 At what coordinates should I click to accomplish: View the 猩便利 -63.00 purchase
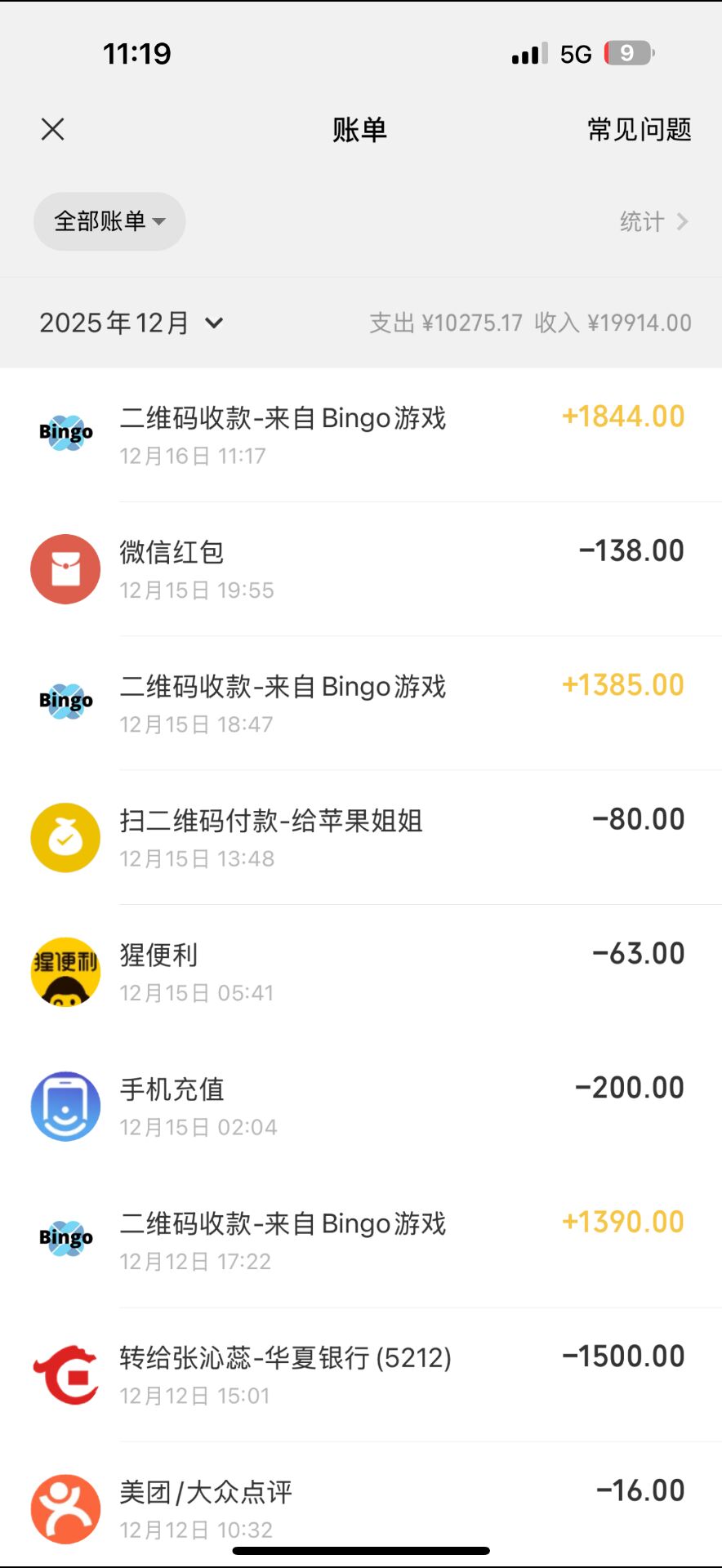point(361,972)
